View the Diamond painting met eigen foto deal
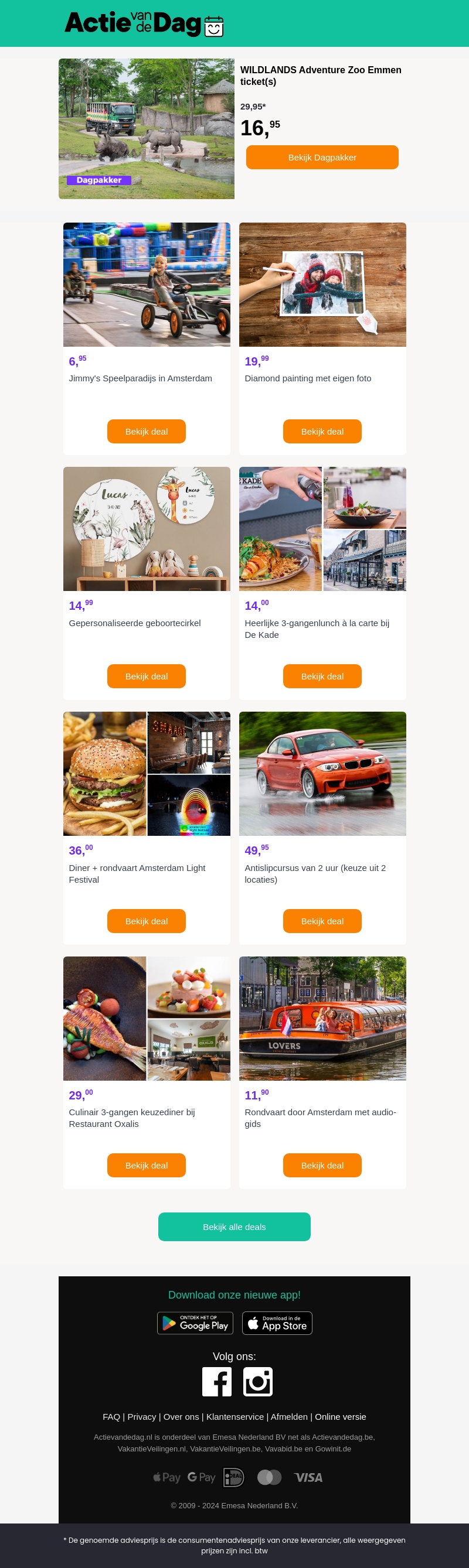 (322, 432)
